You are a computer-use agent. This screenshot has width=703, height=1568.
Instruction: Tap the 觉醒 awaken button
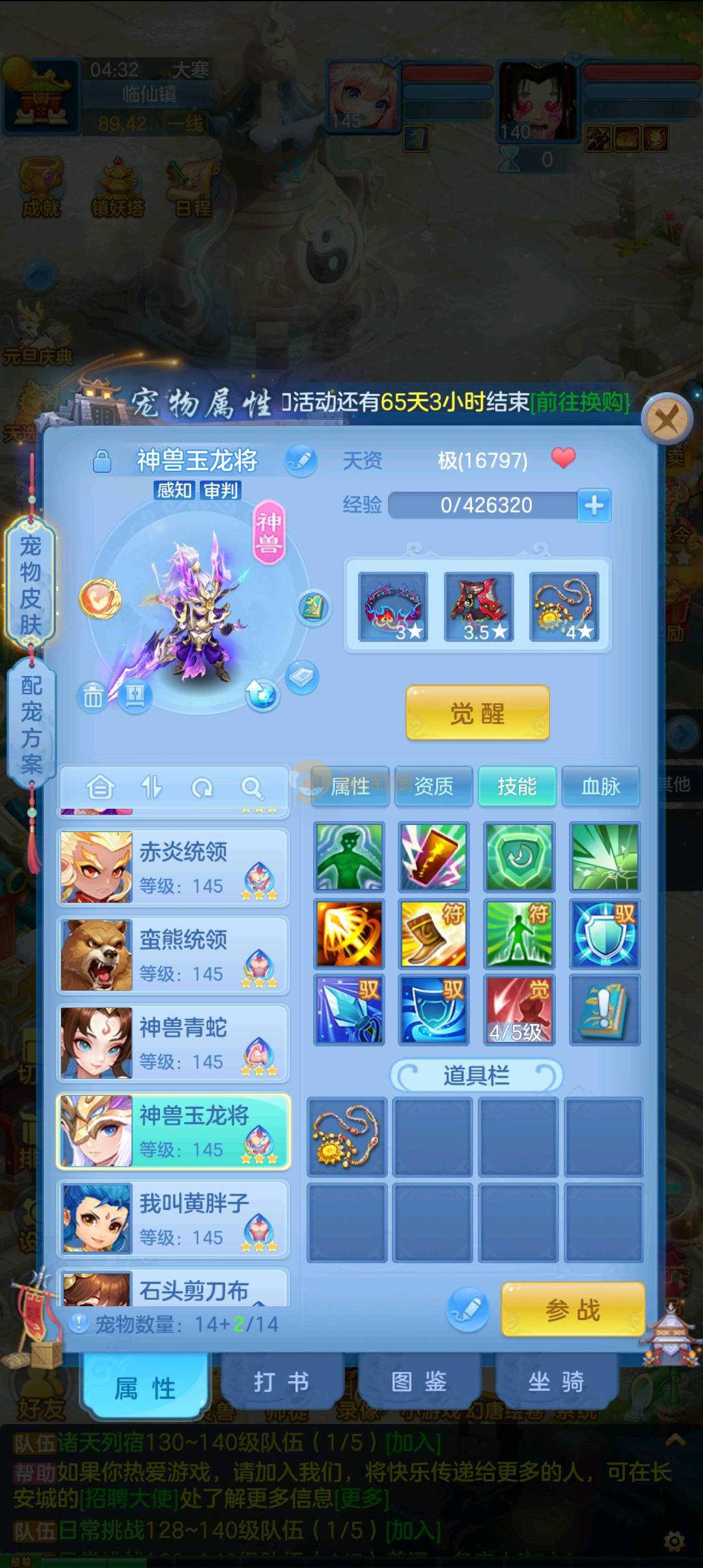point(477,713)
